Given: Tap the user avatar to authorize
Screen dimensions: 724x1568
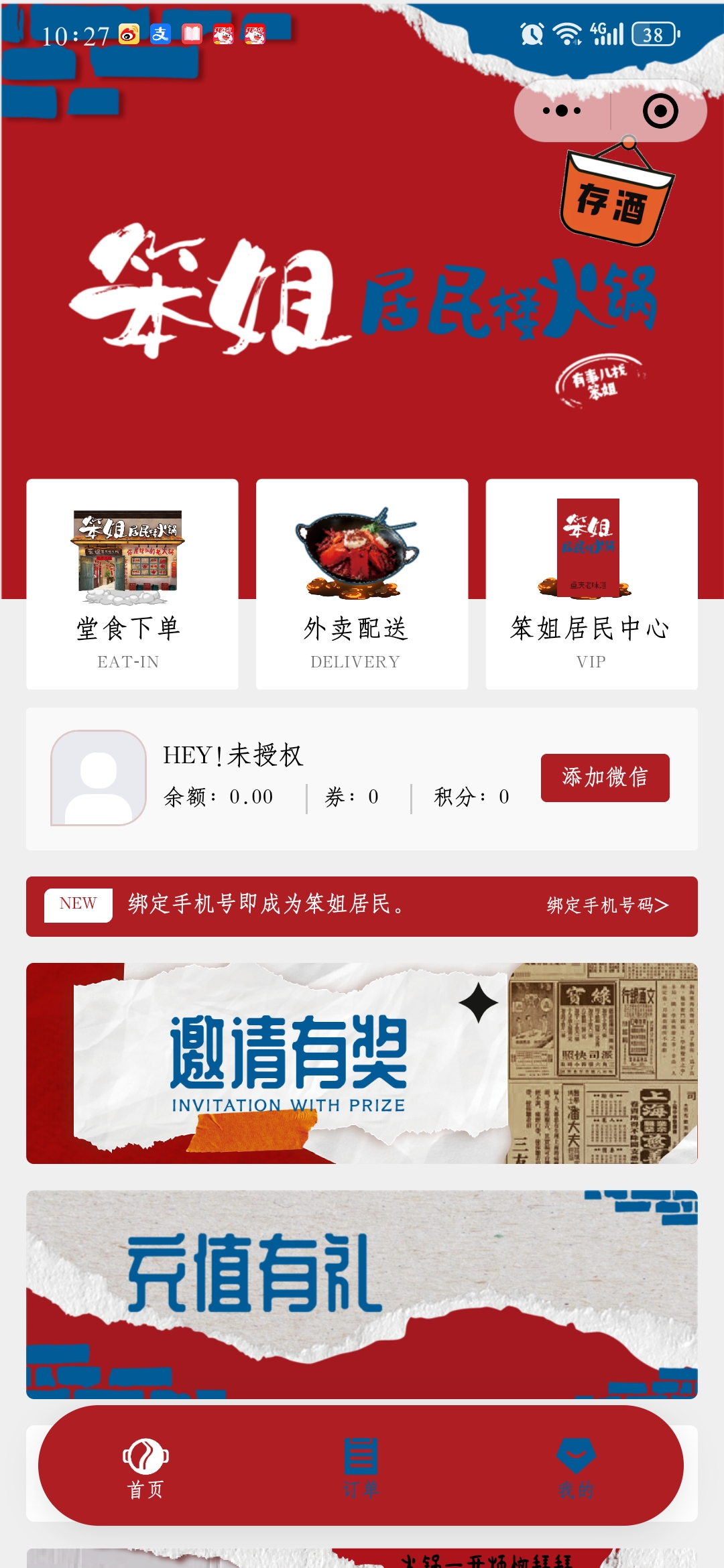Looking at the screenshot, I should [99, 777].
